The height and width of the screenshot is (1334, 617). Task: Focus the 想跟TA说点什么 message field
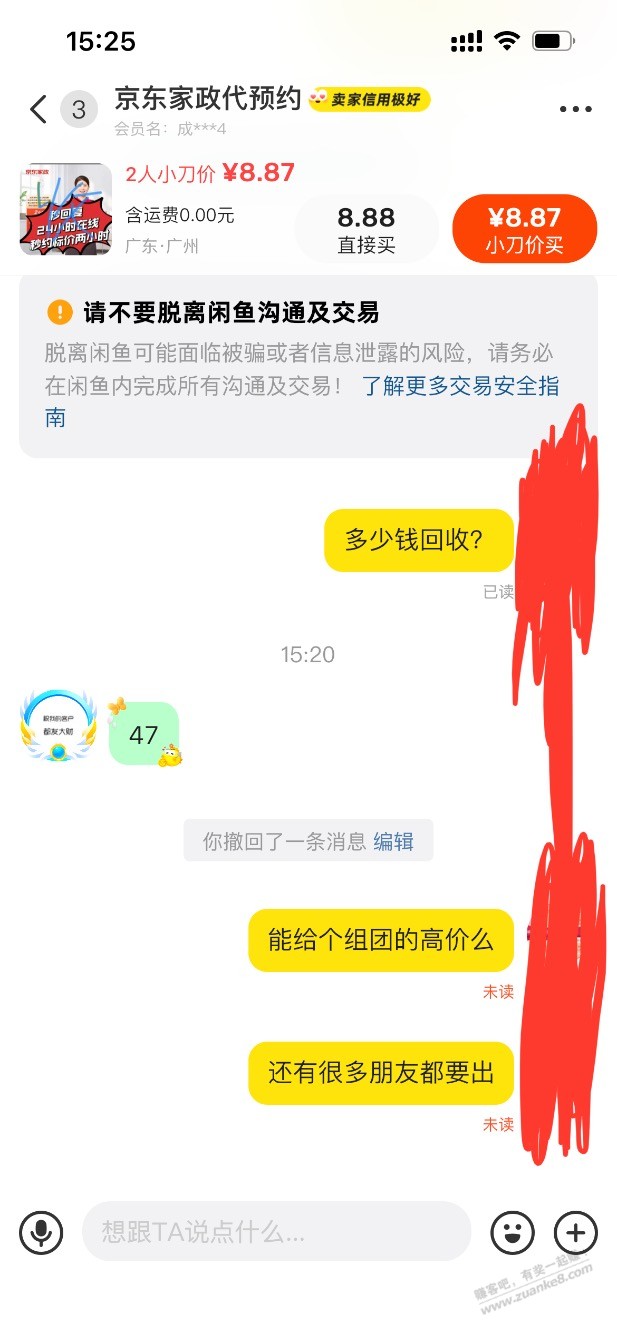pos(275,1232)
